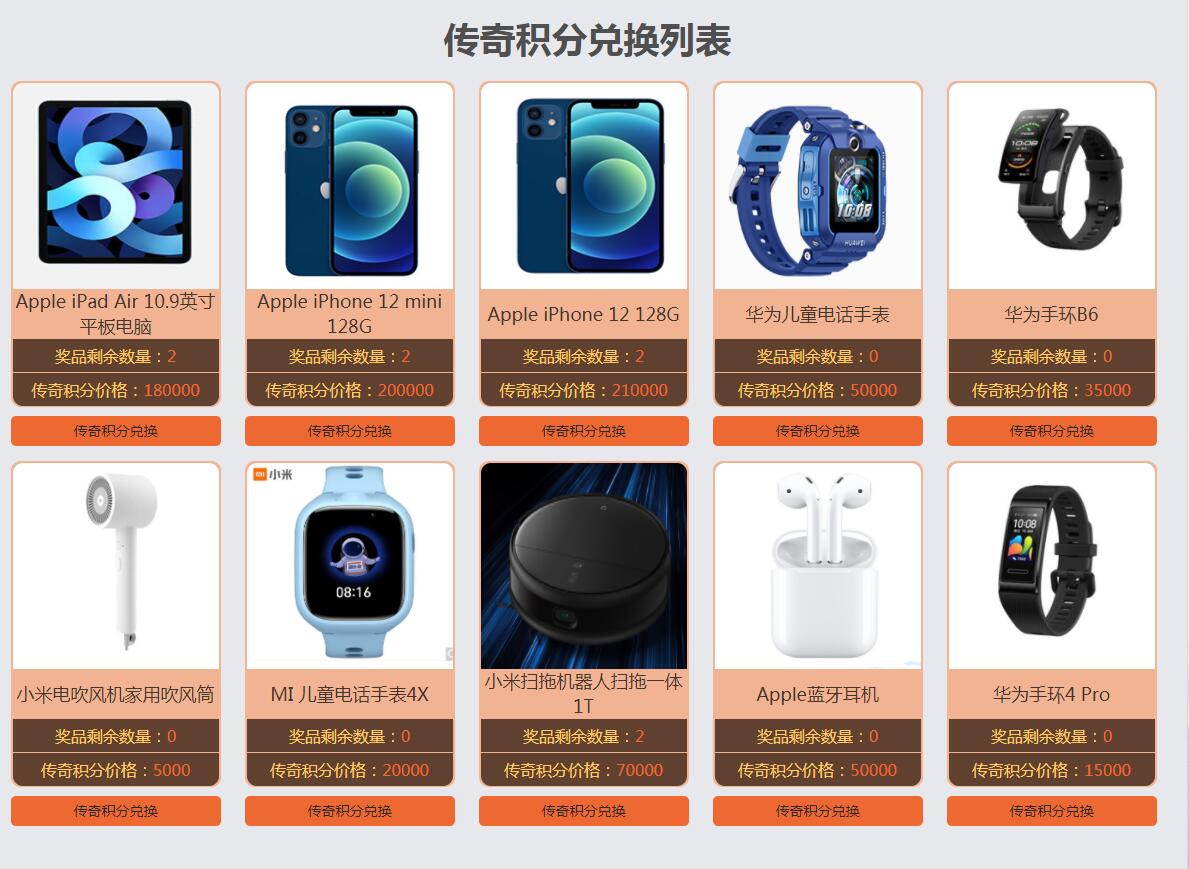Tap 传奇积分兑换 under Apple蓝牙耳机
Viewport: 1189px width, 869px height.
point(817,811)
